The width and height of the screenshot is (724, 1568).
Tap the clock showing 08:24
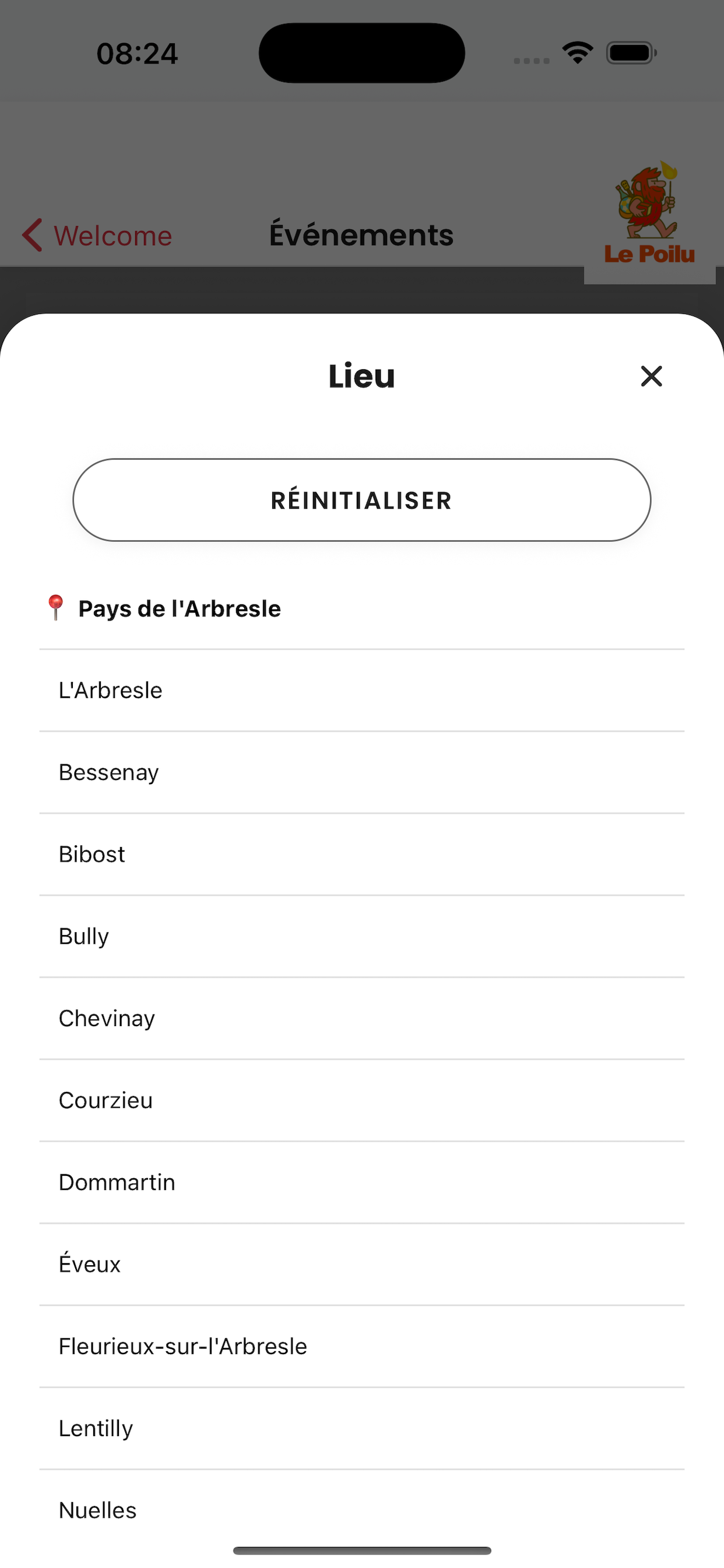click(x=137, y=52)
